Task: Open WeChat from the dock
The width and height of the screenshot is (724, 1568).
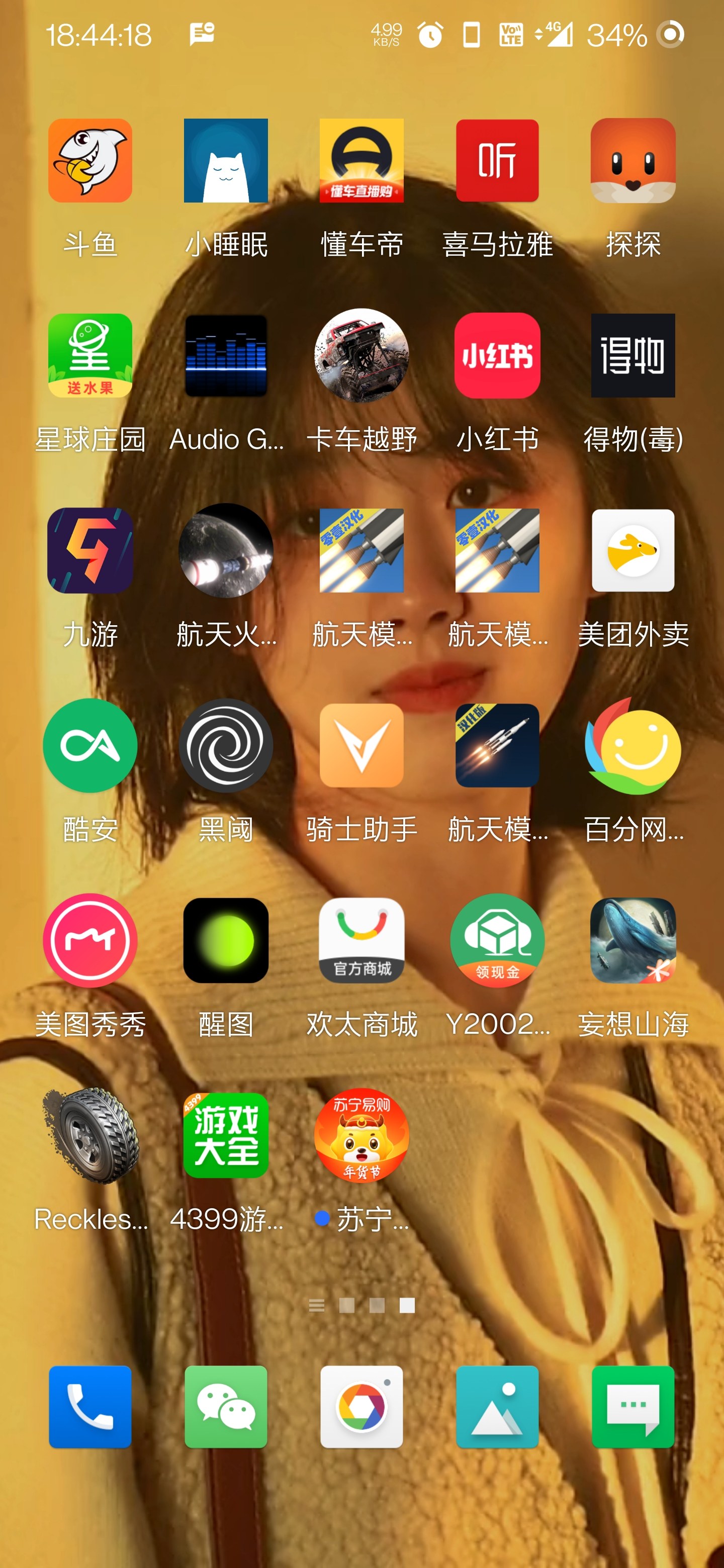Action: pyautogui.click(x=226, y=1406)
